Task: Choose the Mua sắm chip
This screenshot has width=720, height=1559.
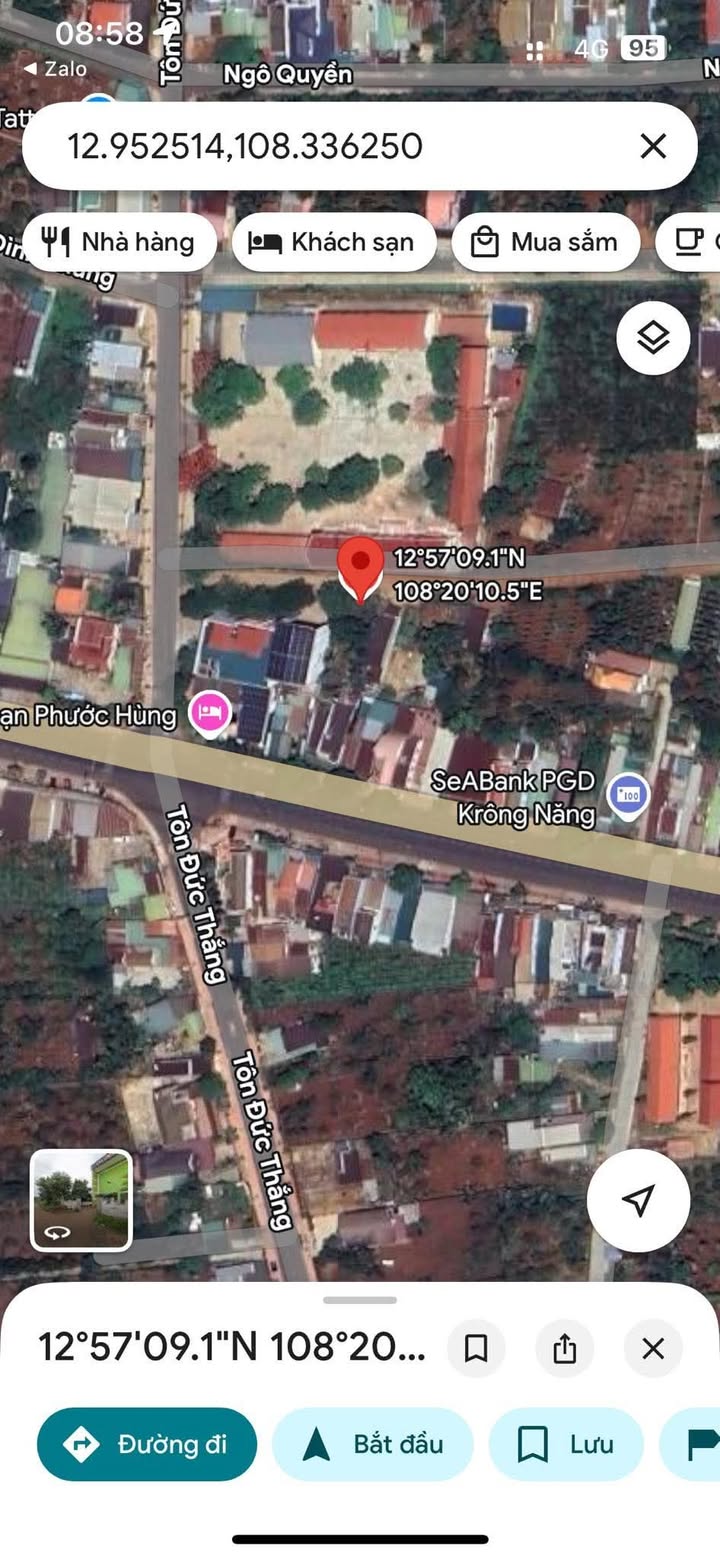Action: 545,242
